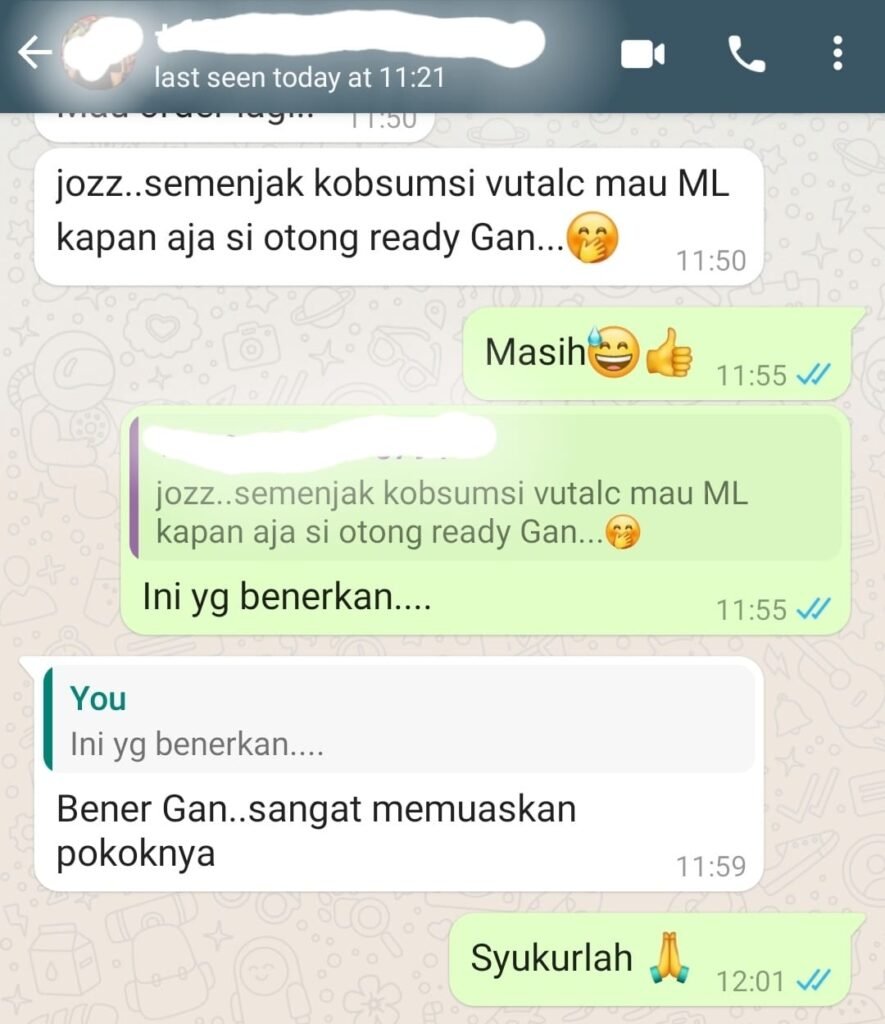Go back to the chat list
This screenshot has height=1024, width=885.
(34, 53)
